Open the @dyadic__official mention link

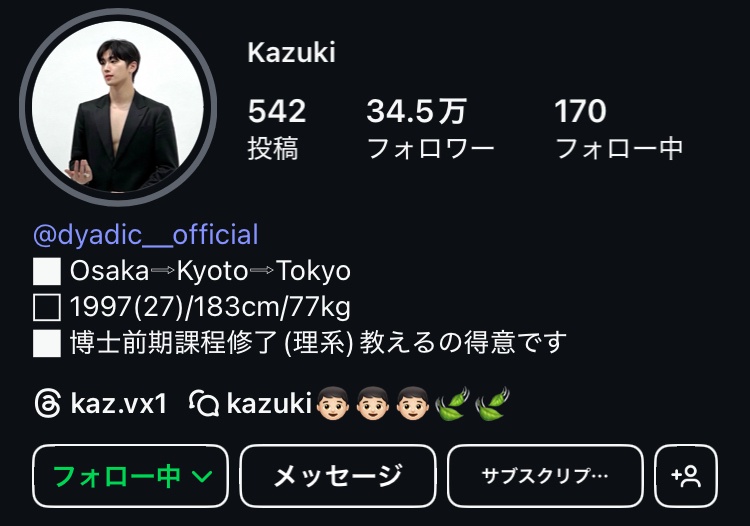(x=146, y=235)
